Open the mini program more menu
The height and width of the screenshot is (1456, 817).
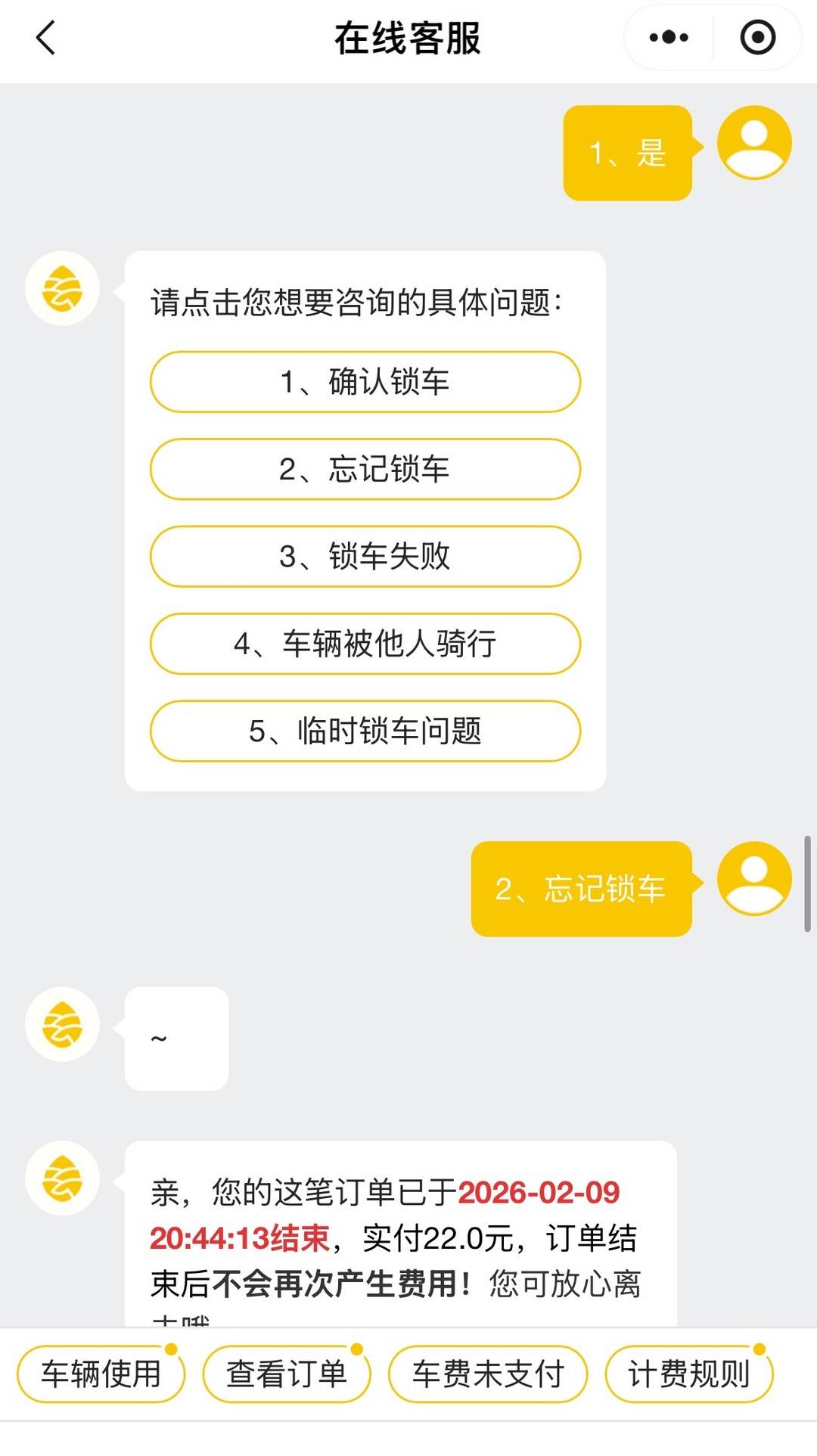click(x=669, y=38)
